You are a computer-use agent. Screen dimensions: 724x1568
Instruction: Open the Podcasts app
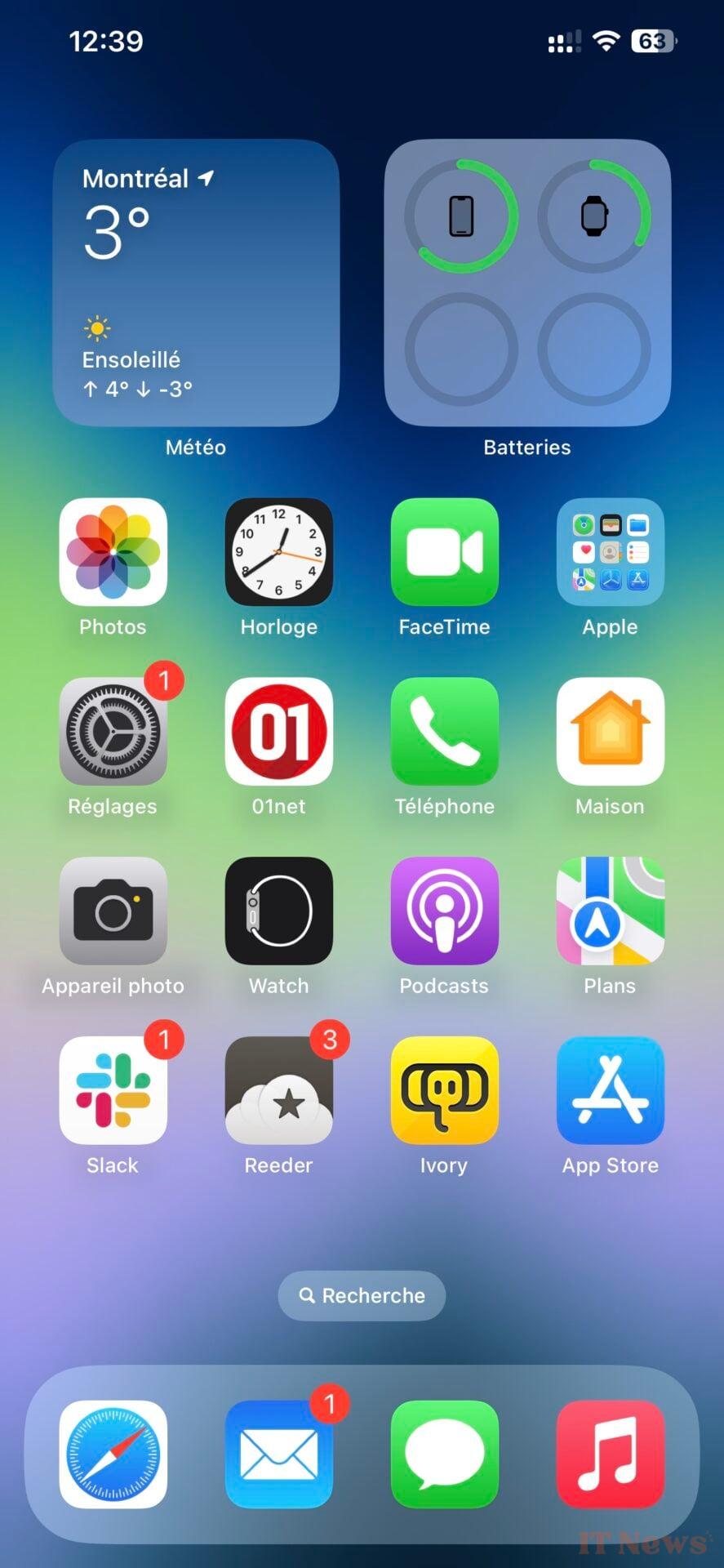[444, 911]
